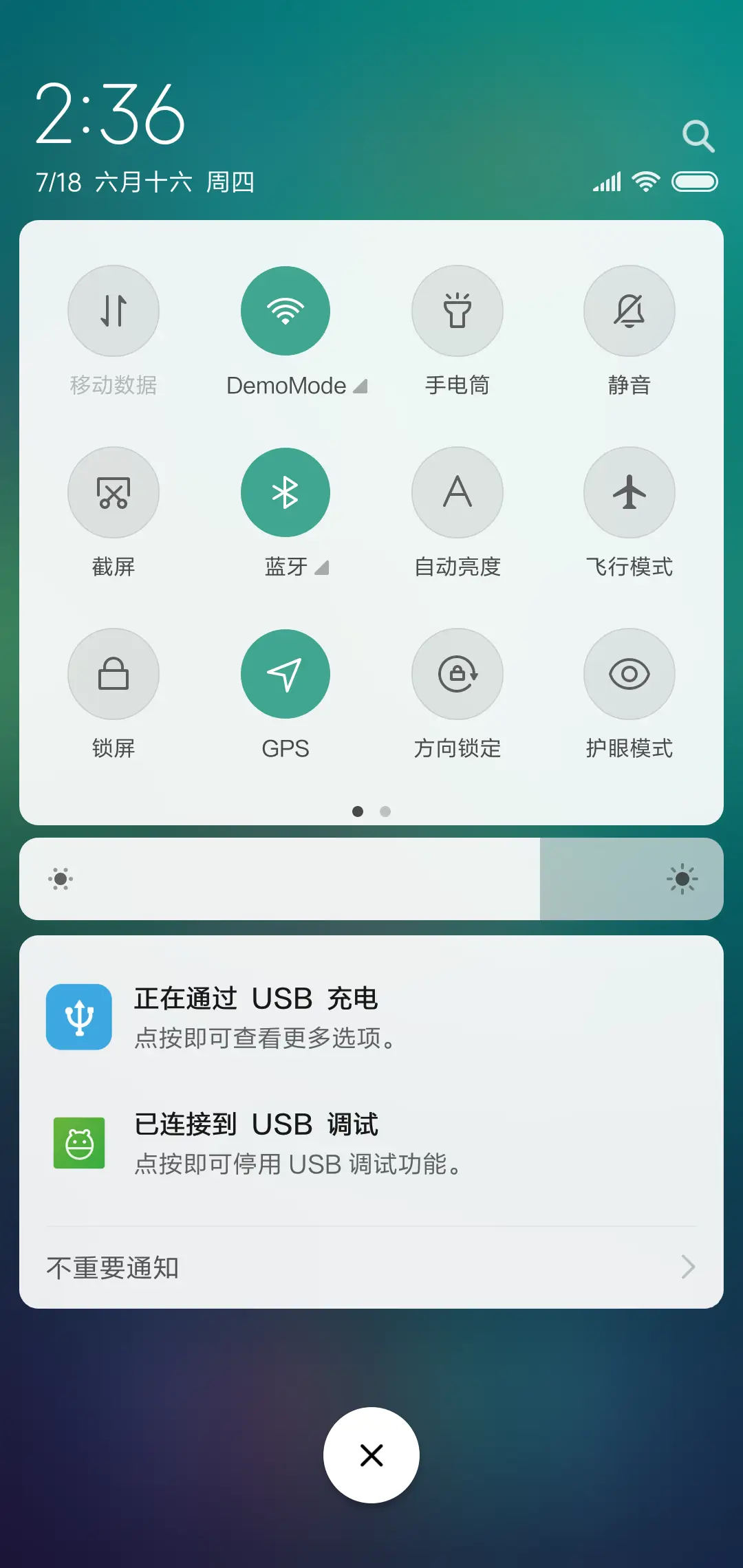Open search from the status bar
The image size is (743, 1568).
point(699,135)
